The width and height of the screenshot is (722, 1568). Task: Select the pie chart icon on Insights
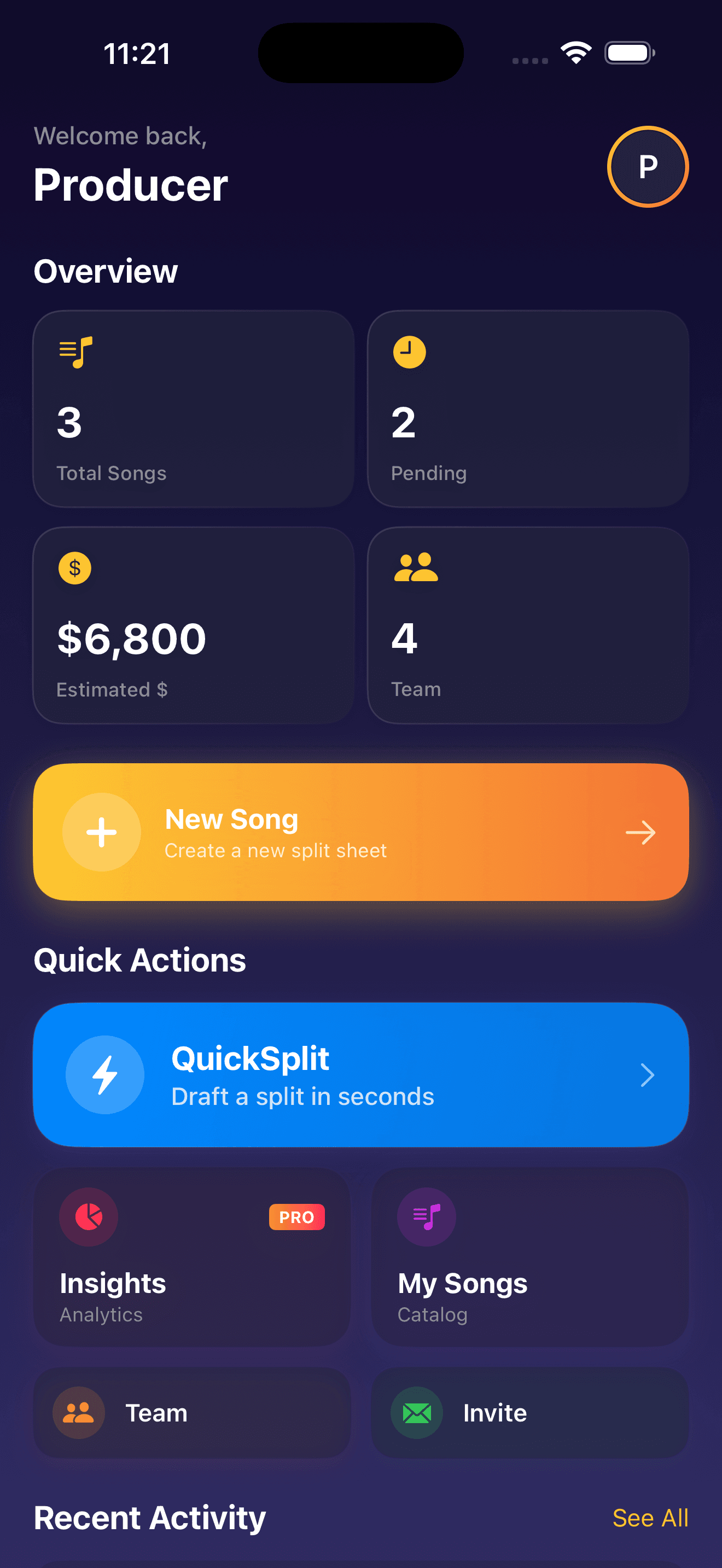tap(88, 1217)
